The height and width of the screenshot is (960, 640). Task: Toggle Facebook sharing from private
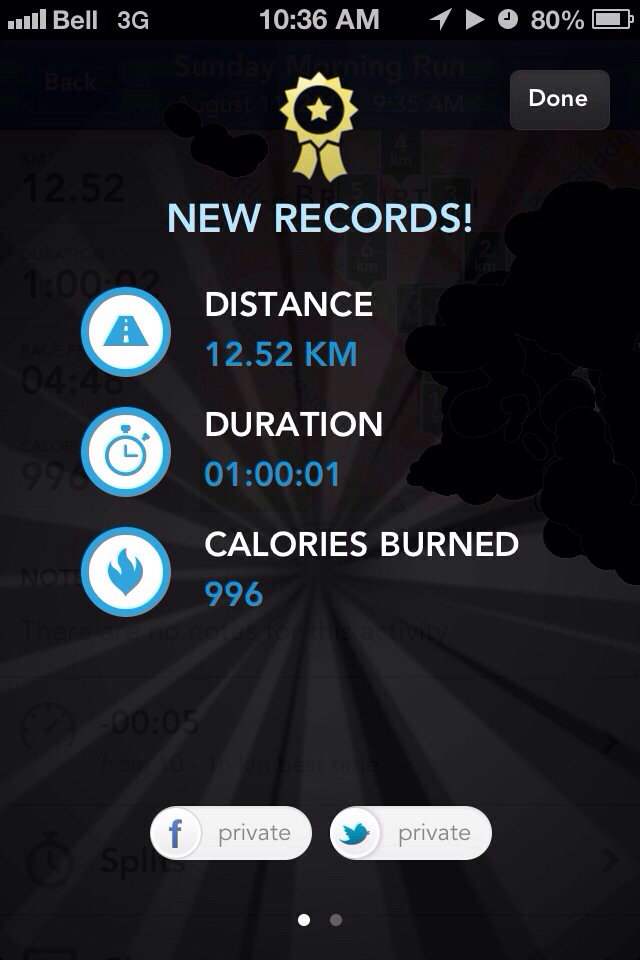click(x=231, y=833)
